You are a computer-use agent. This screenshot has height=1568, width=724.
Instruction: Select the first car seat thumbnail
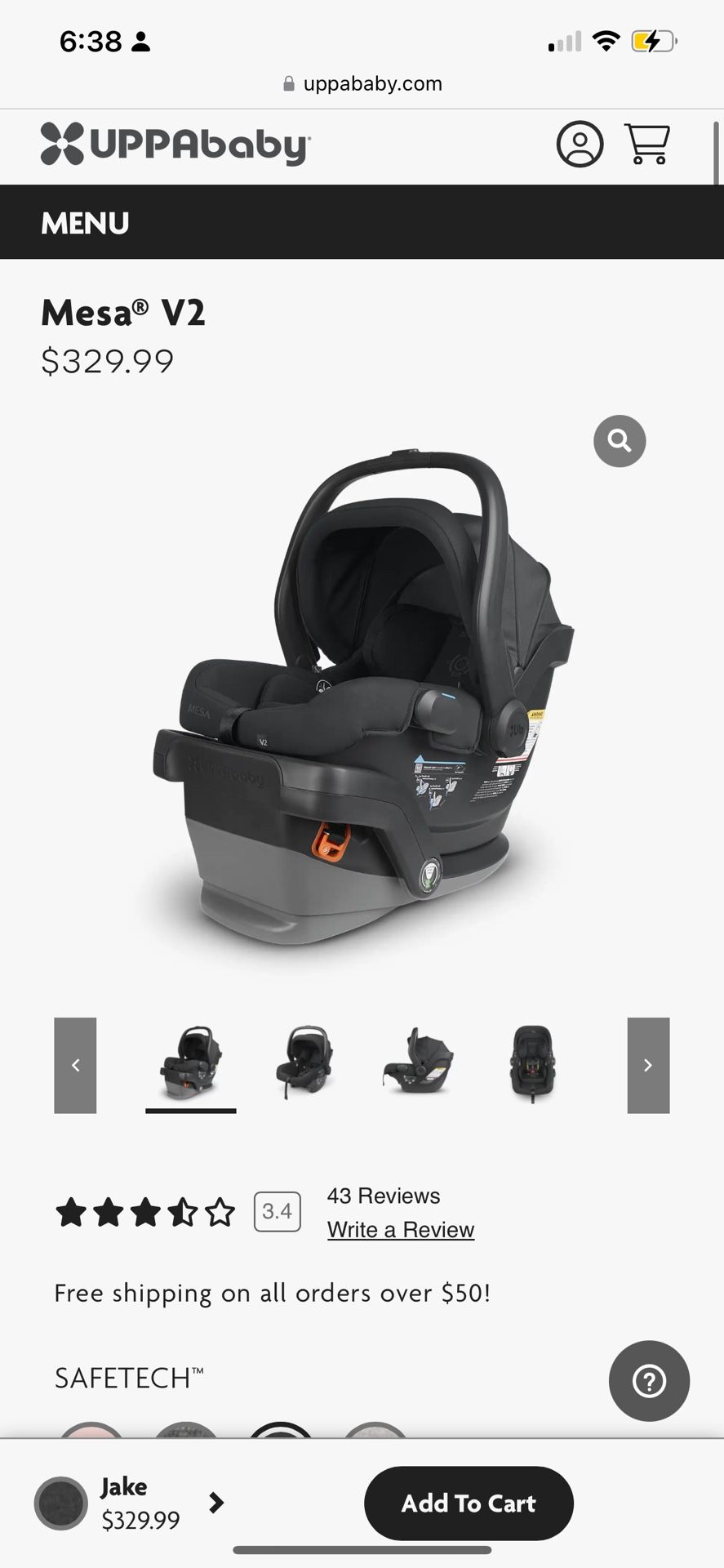(190, 1062)
